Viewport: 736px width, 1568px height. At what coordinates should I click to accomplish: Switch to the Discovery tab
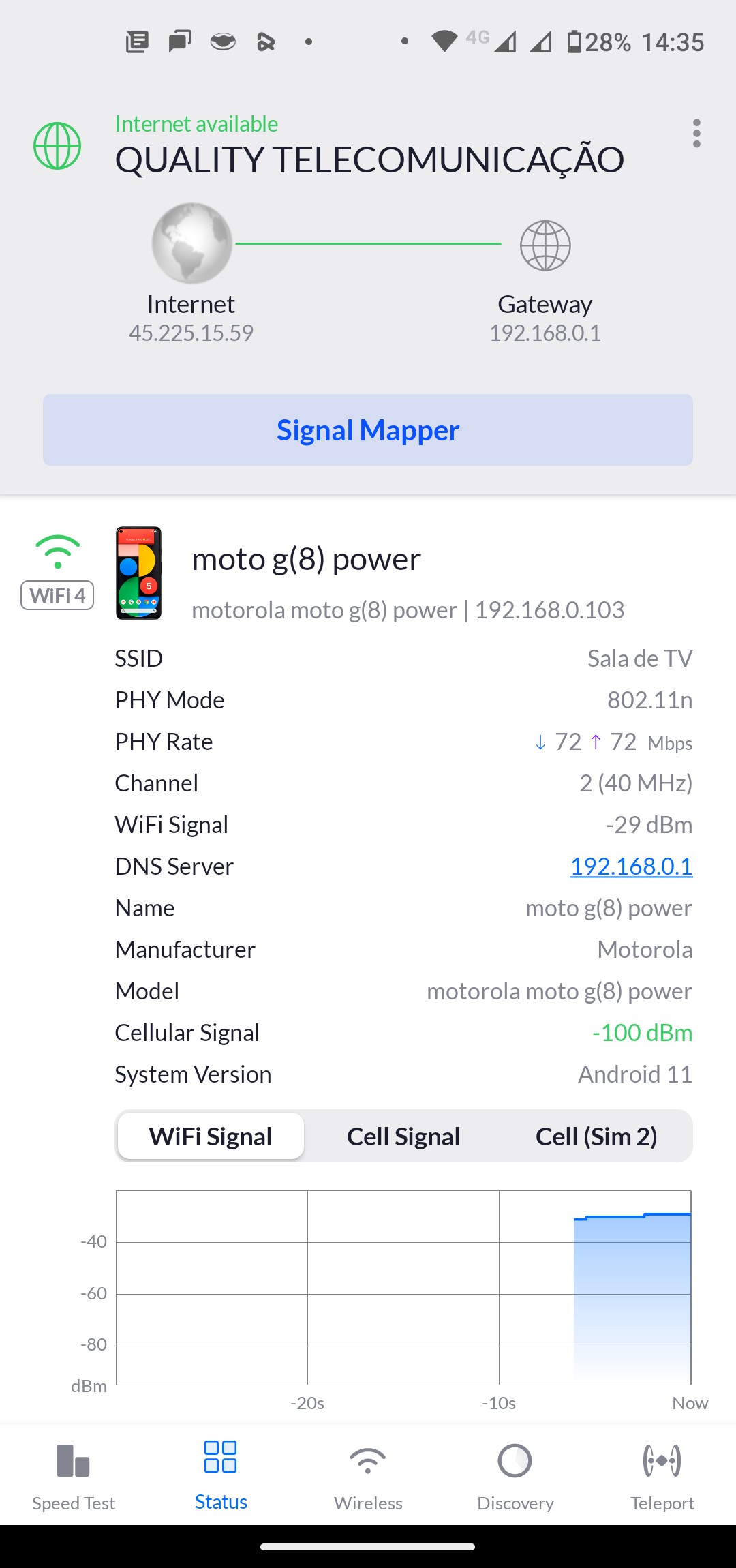515,1475
